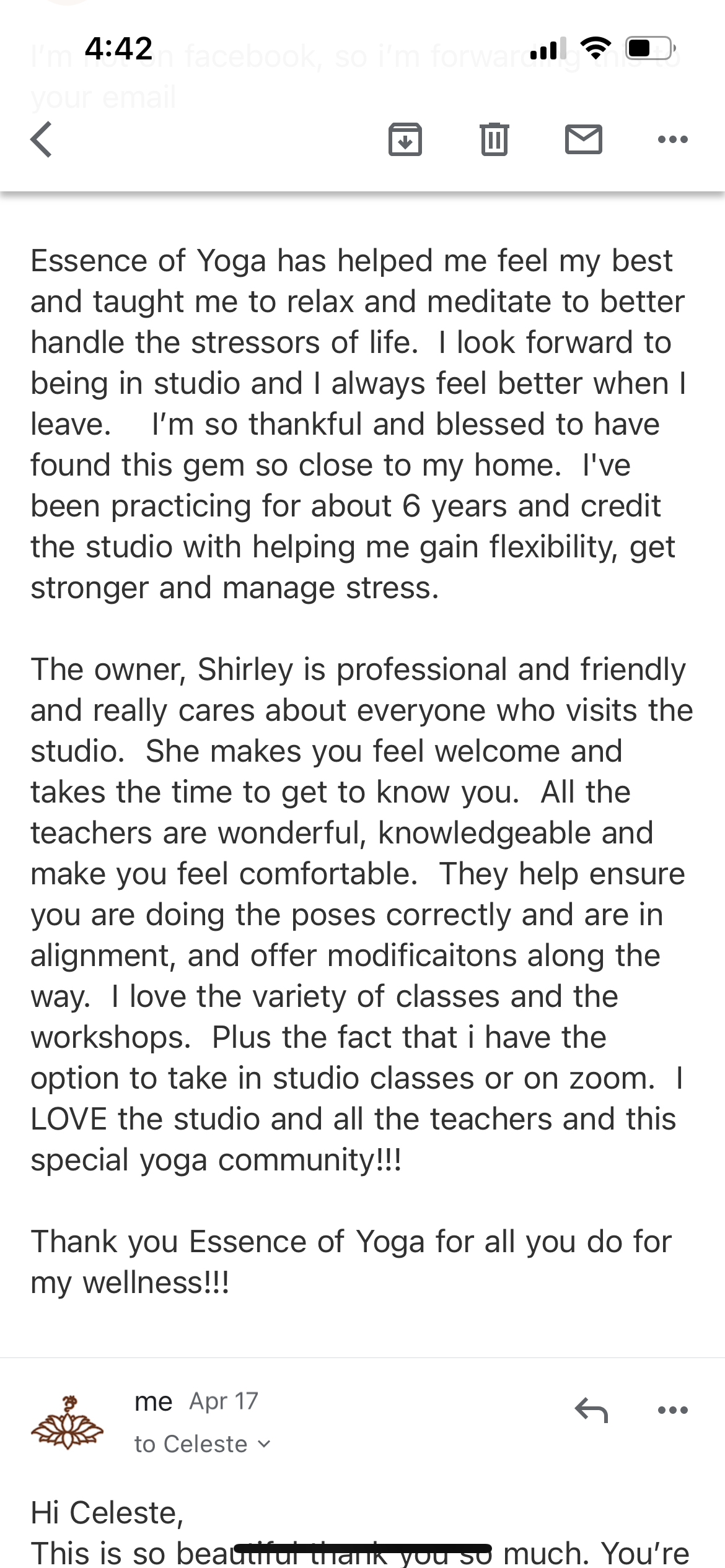The image size is (725, 1568).
Task: Move the email to the trash
Action: 493,139
